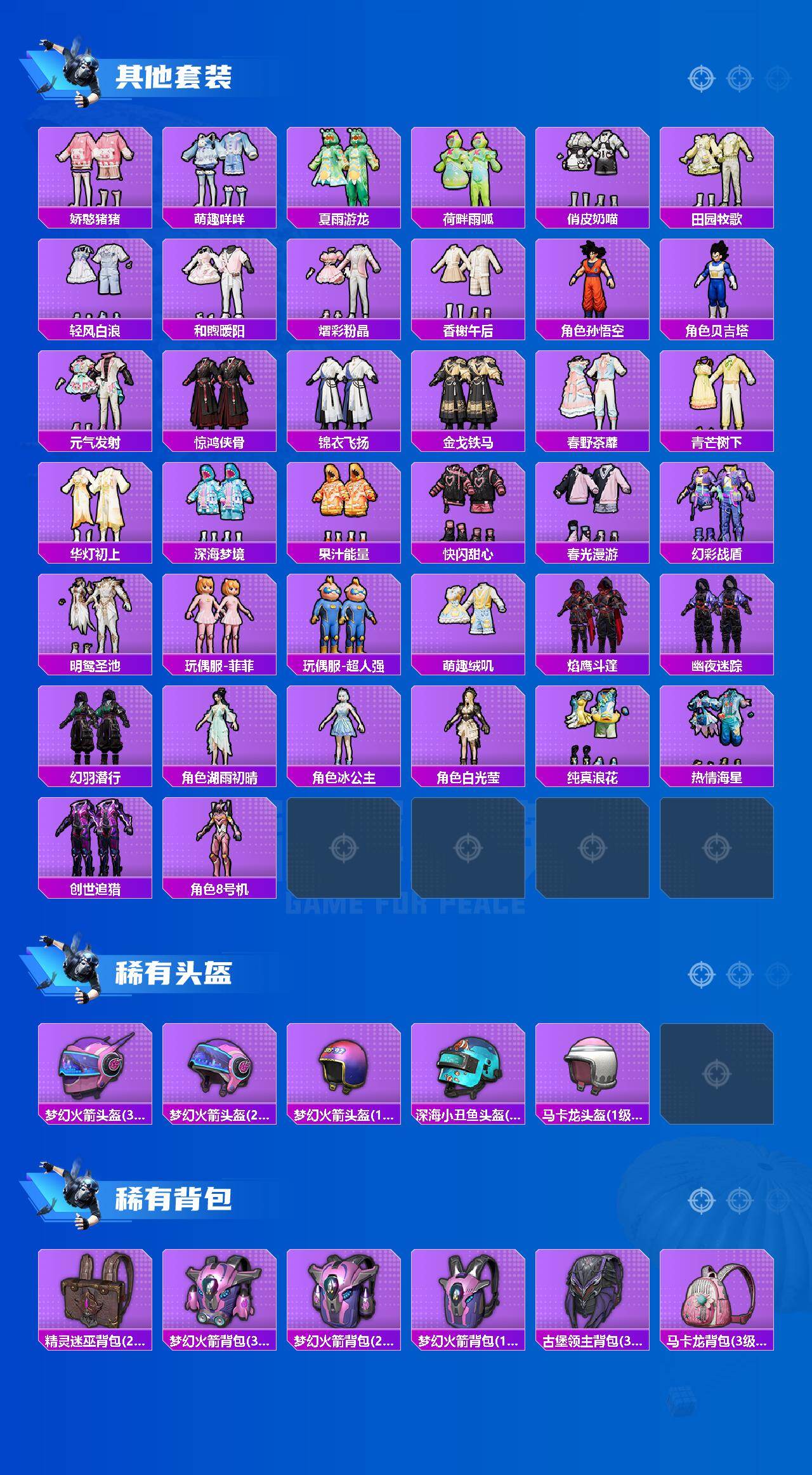Click the first crosshair icon beside 其他套装 header
This screenshot has width=812, height=1475.
[701, 79]
